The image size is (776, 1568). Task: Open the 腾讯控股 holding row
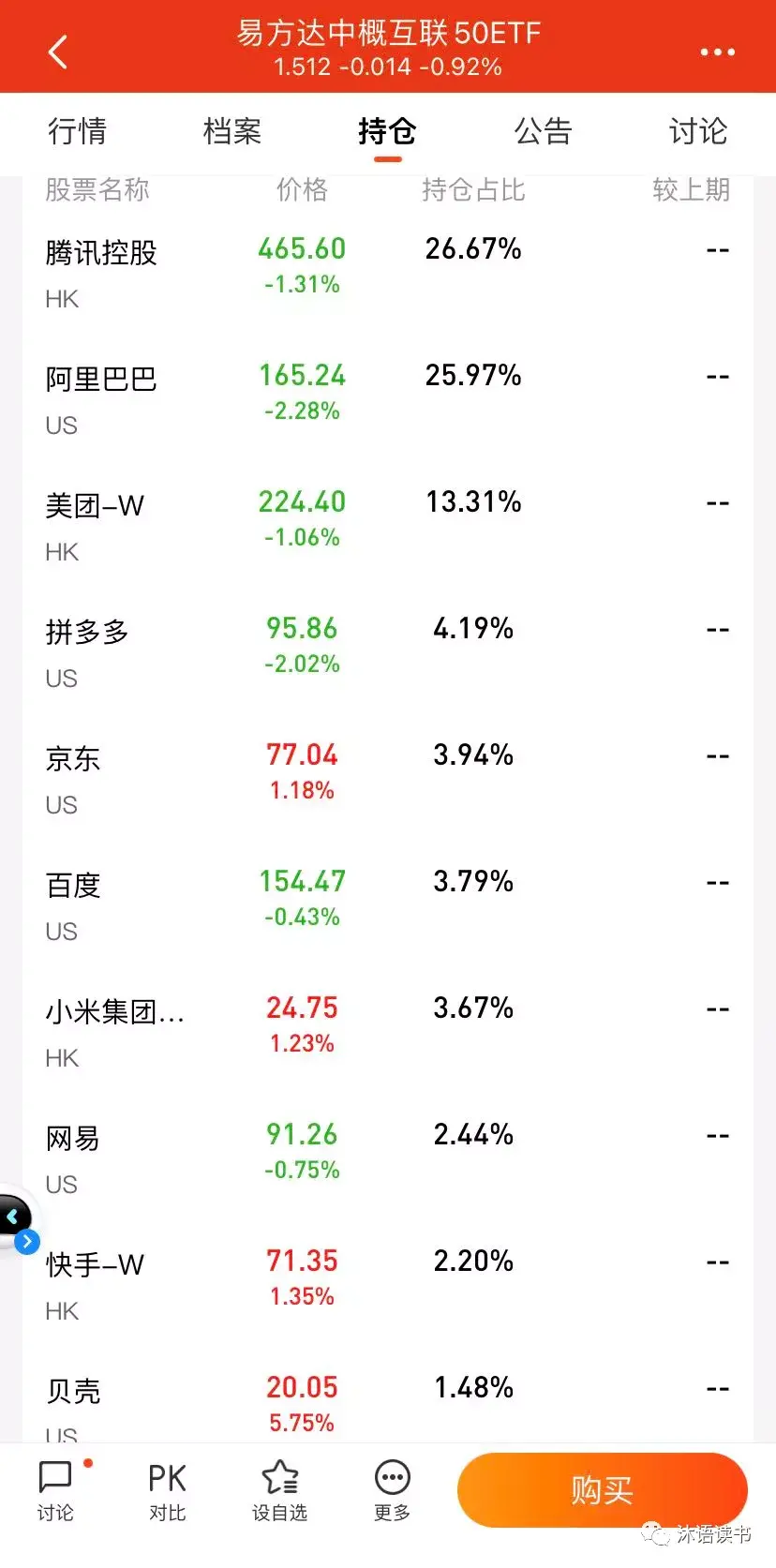click(101, 253)
